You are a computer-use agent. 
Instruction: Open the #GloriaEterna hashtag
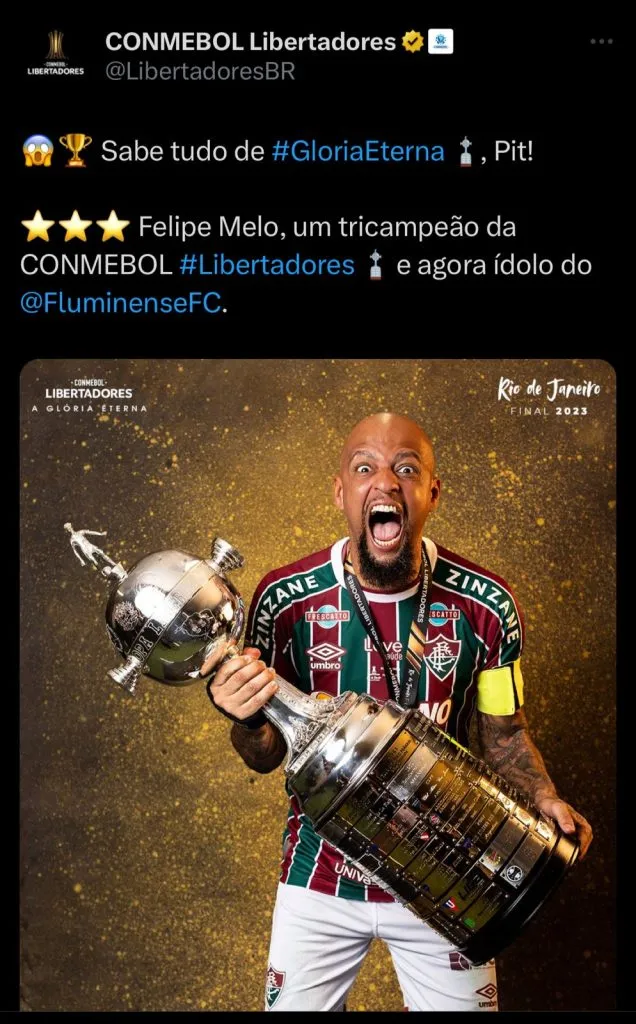click(357, 151)
